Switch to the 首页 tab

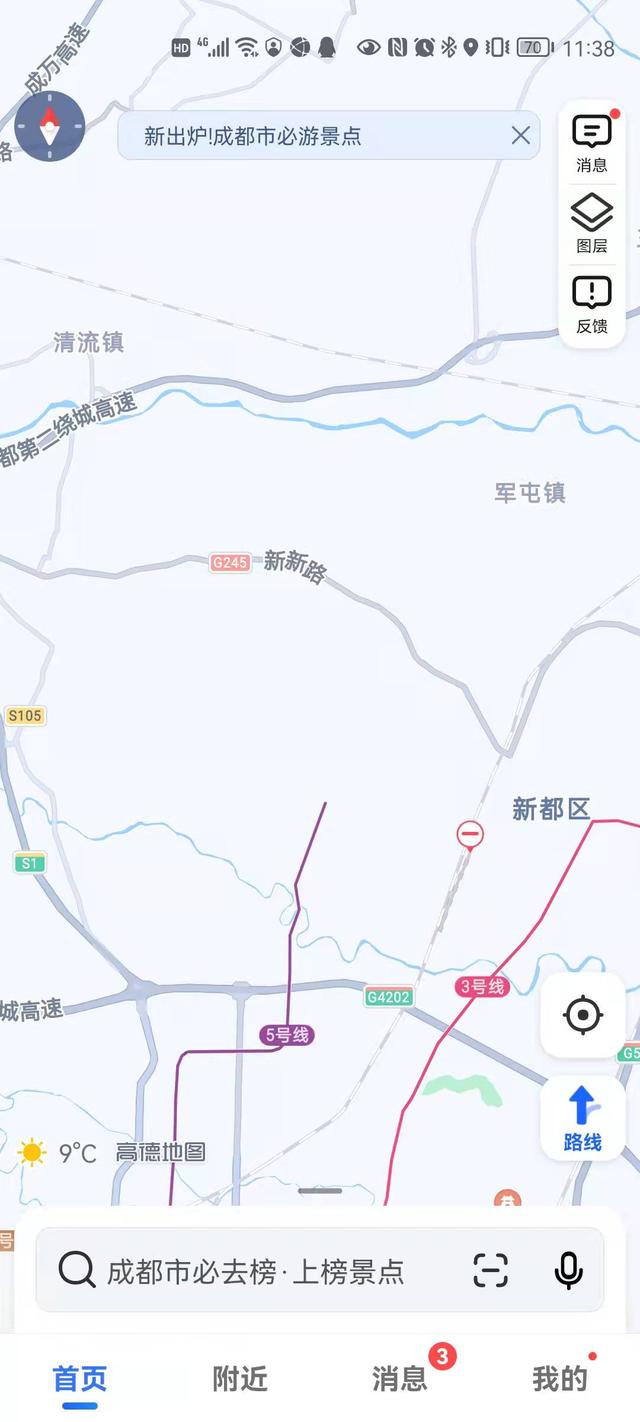80,1380
